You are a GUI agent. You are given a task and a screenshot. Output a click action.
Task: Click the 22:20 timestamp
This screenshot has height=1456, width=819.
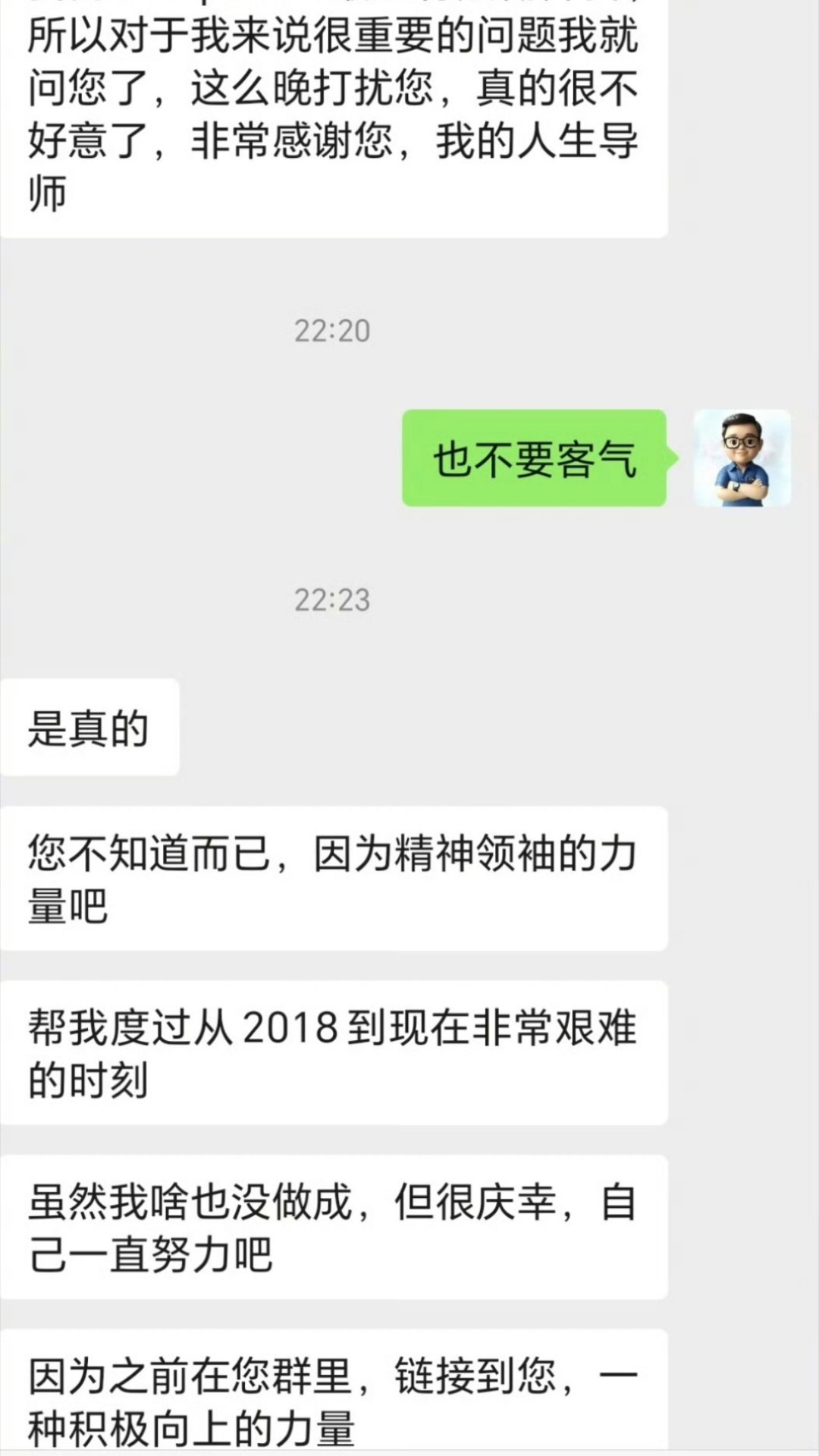pyautogui.click(x=331, y=329)
